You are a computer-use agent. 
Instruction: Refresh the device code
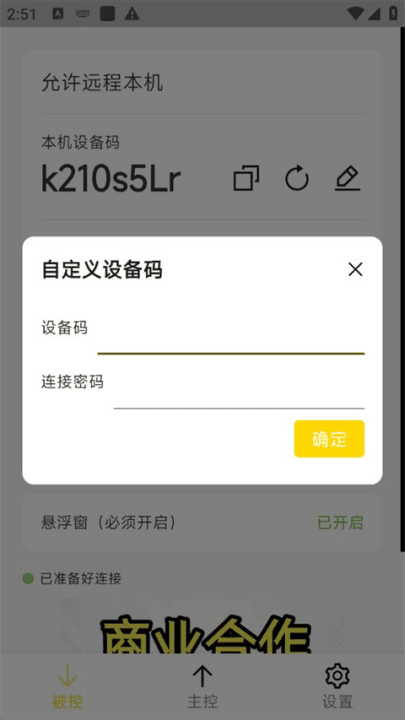pos(297,178)
